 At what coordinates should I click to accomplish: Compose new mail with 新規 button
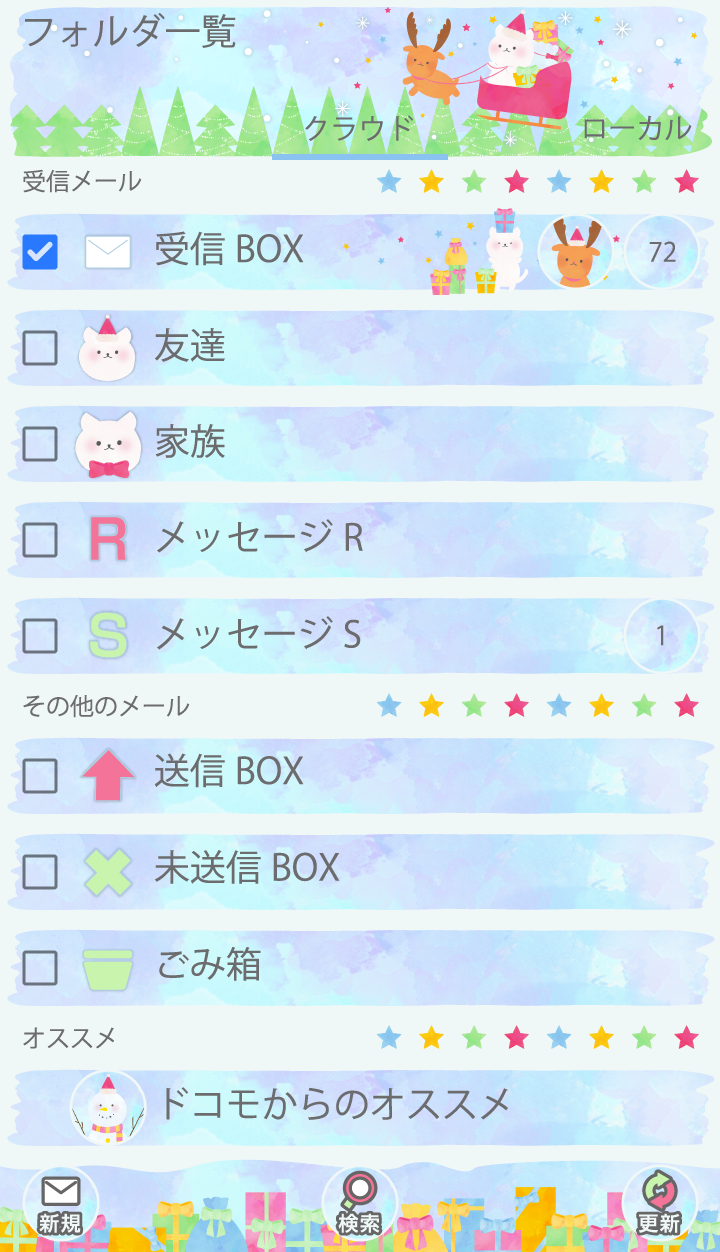pyautogui.click(x=61, y=1204)
